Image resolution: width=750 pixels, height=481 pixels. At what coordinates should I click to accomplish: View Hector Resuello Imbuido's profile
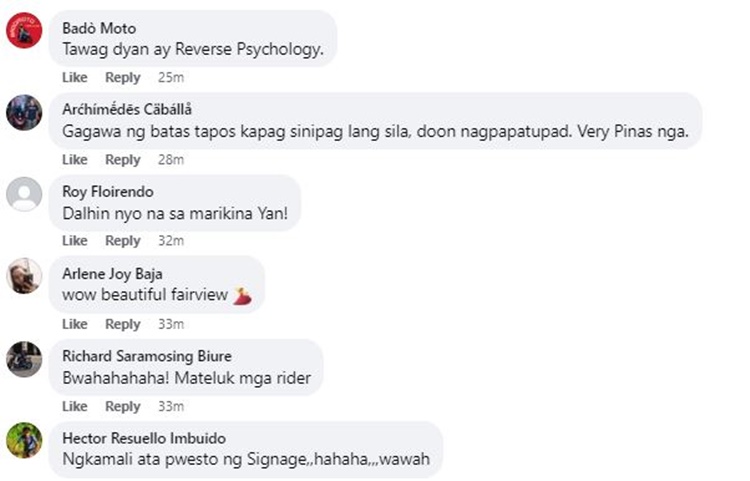(x=143, y=438)
